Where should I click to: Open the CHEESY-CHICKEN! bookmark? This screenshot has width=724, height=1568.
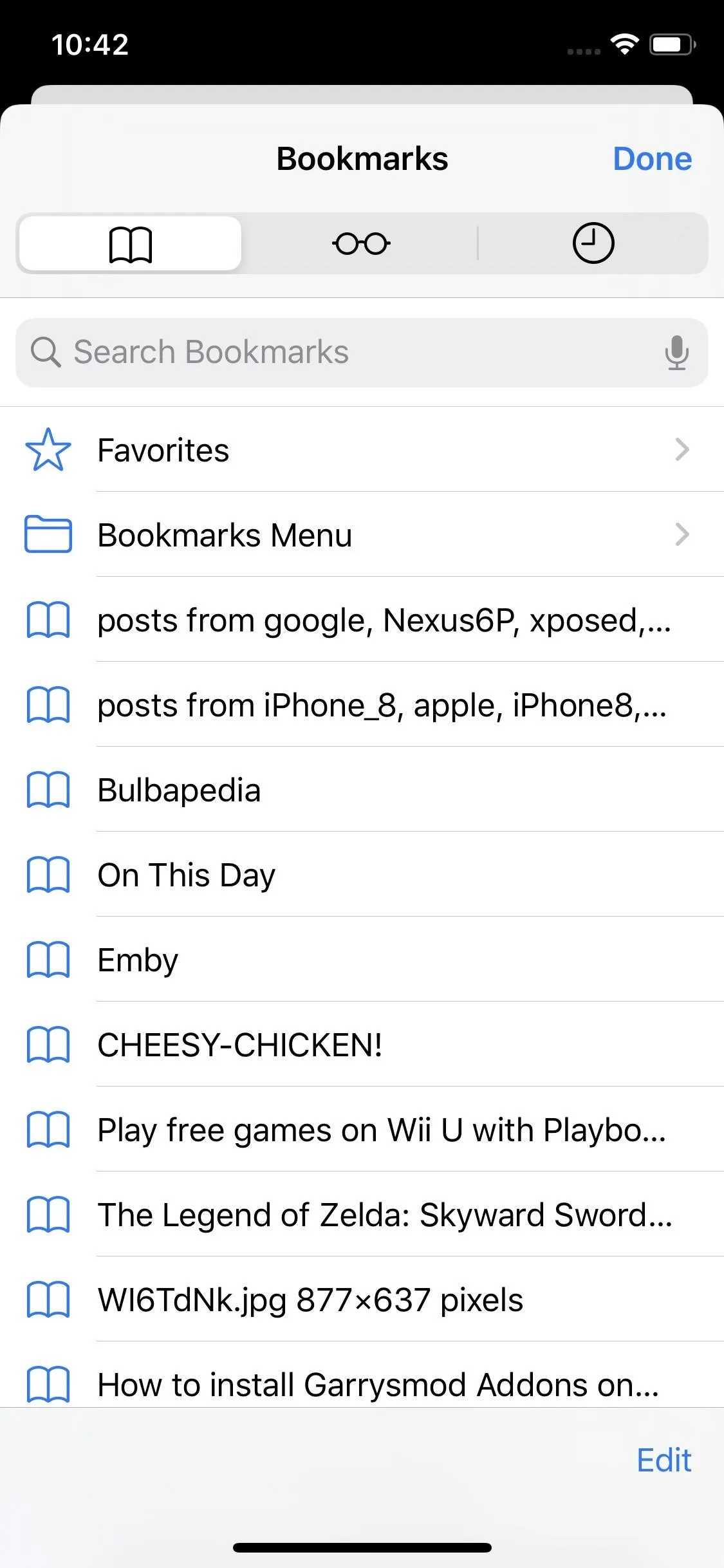pos(362,1044)
